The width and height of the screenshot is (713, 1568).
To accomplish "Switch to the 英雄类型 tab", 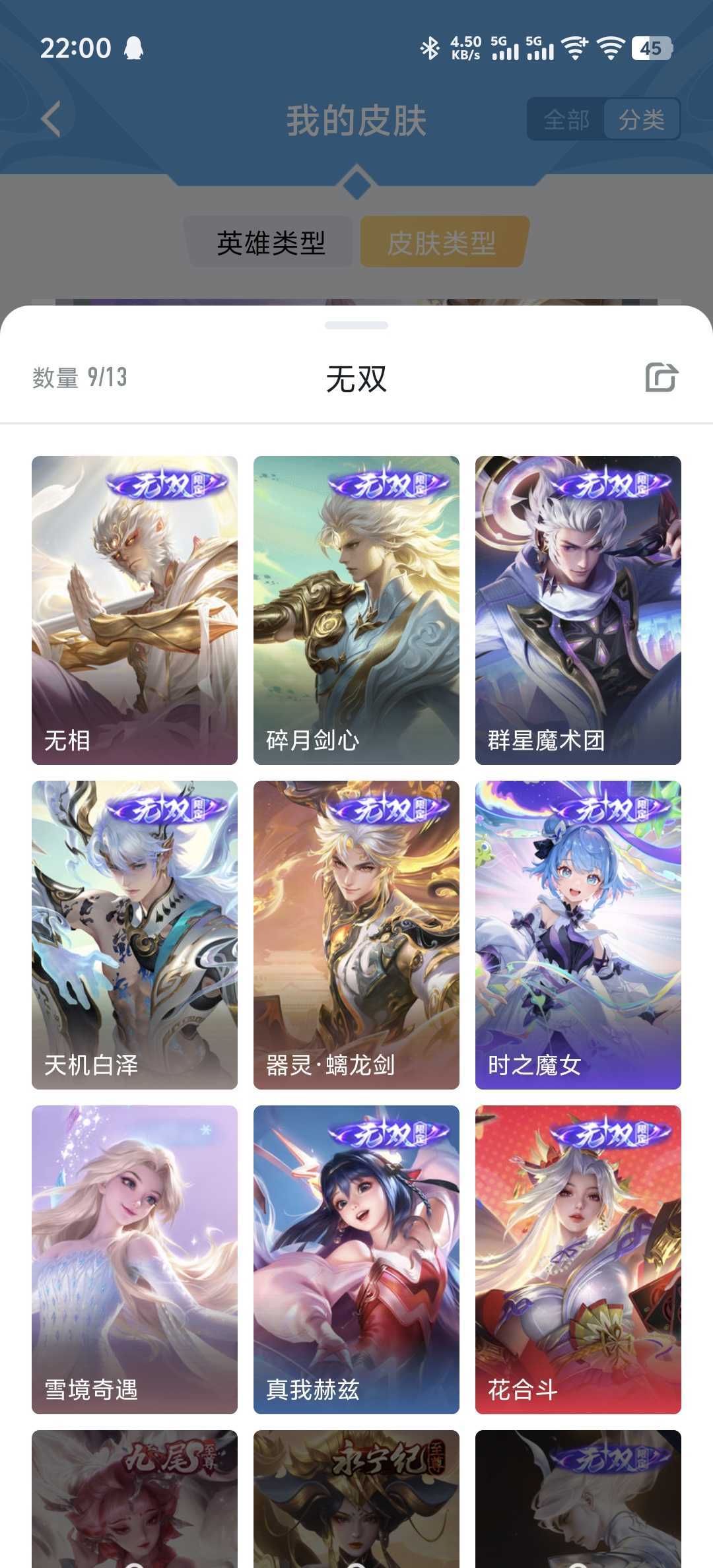I will 271,243.
